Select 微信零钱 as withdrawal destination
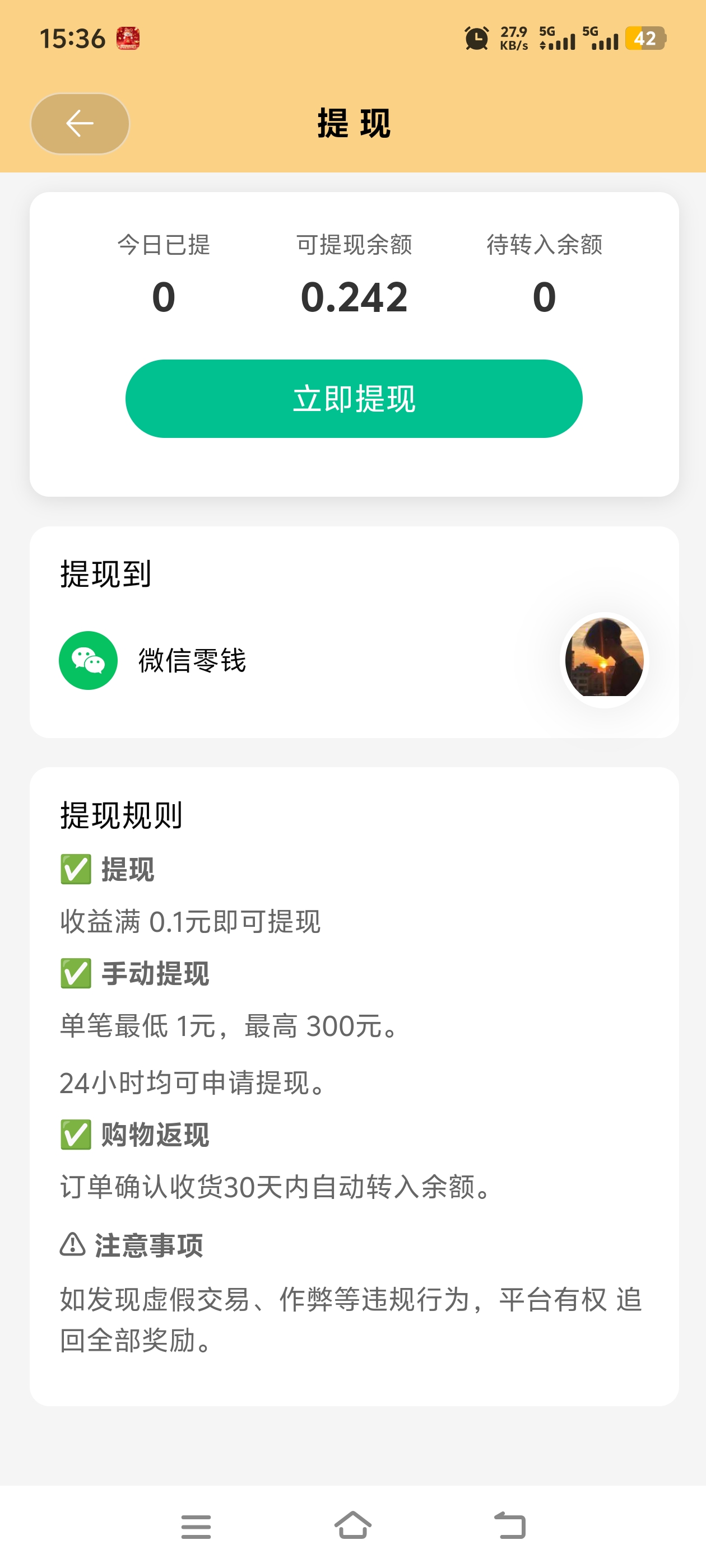The width and height of the screenshot is (706, 1568). (x=191, y=660)
